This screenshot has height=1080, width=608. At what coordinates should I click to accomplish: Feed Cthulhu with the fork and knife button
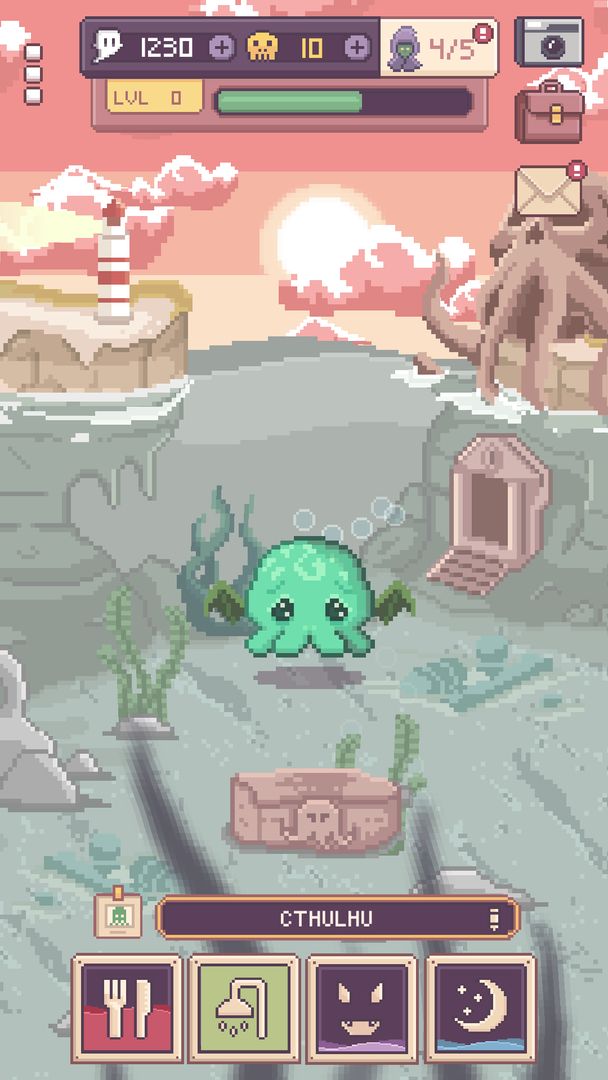pos(127,1008)
